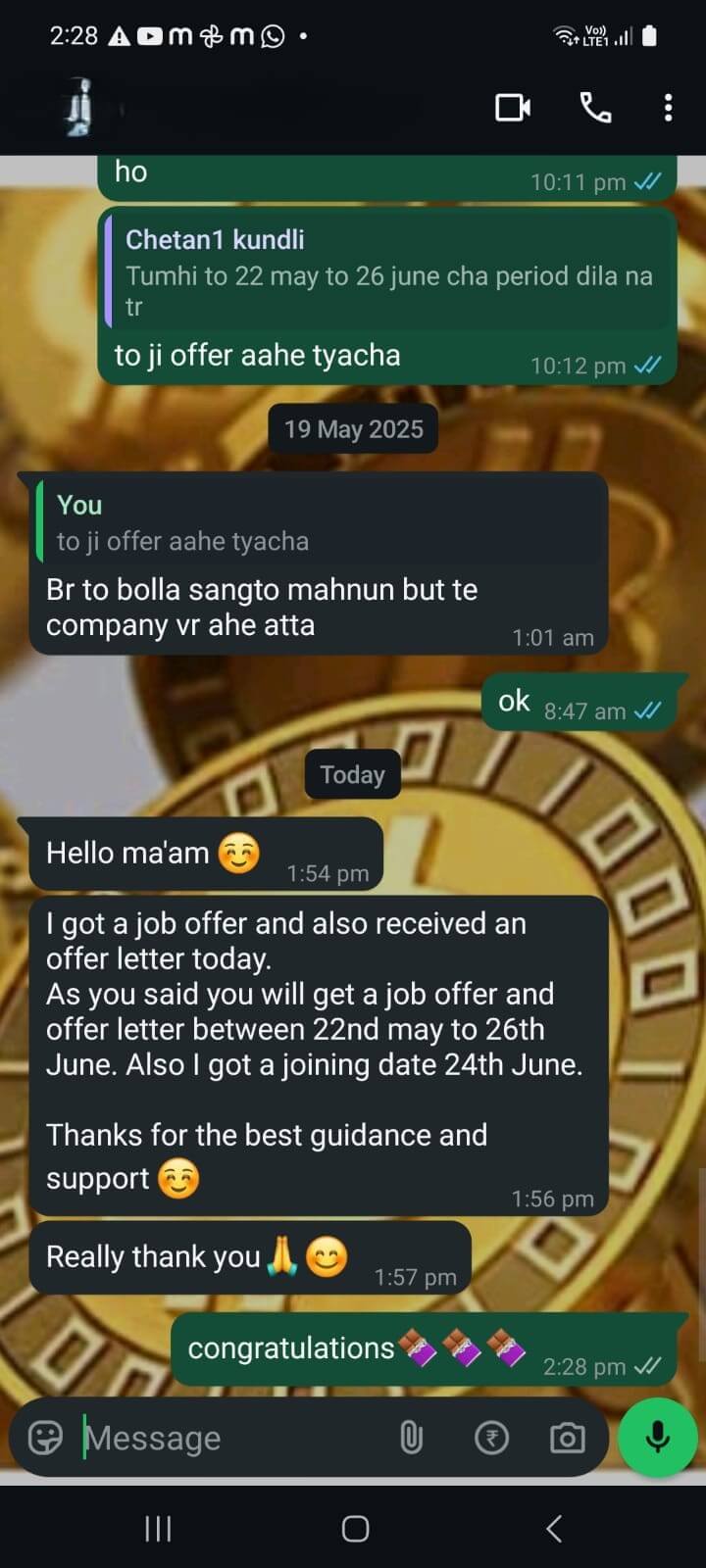Open payments via the rupee icon
The image size is (706, 1568).
click(491, 1438)
